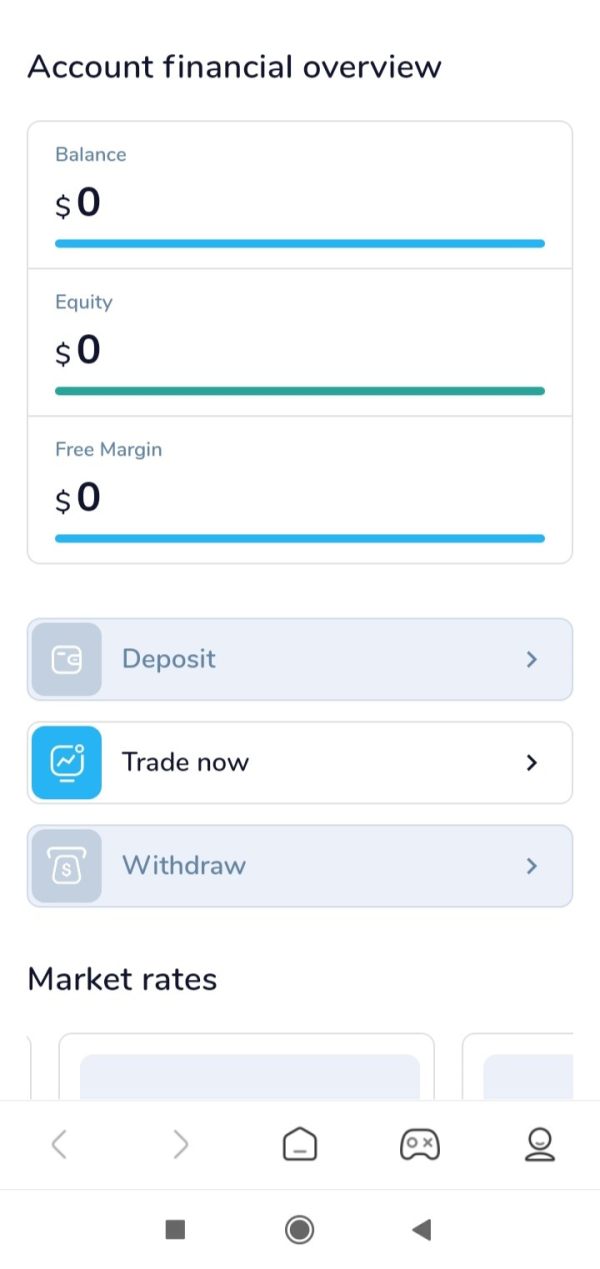Go forward with the browser forward arrow
The height and width of the screenshot is (1269, 600).
180,1144
